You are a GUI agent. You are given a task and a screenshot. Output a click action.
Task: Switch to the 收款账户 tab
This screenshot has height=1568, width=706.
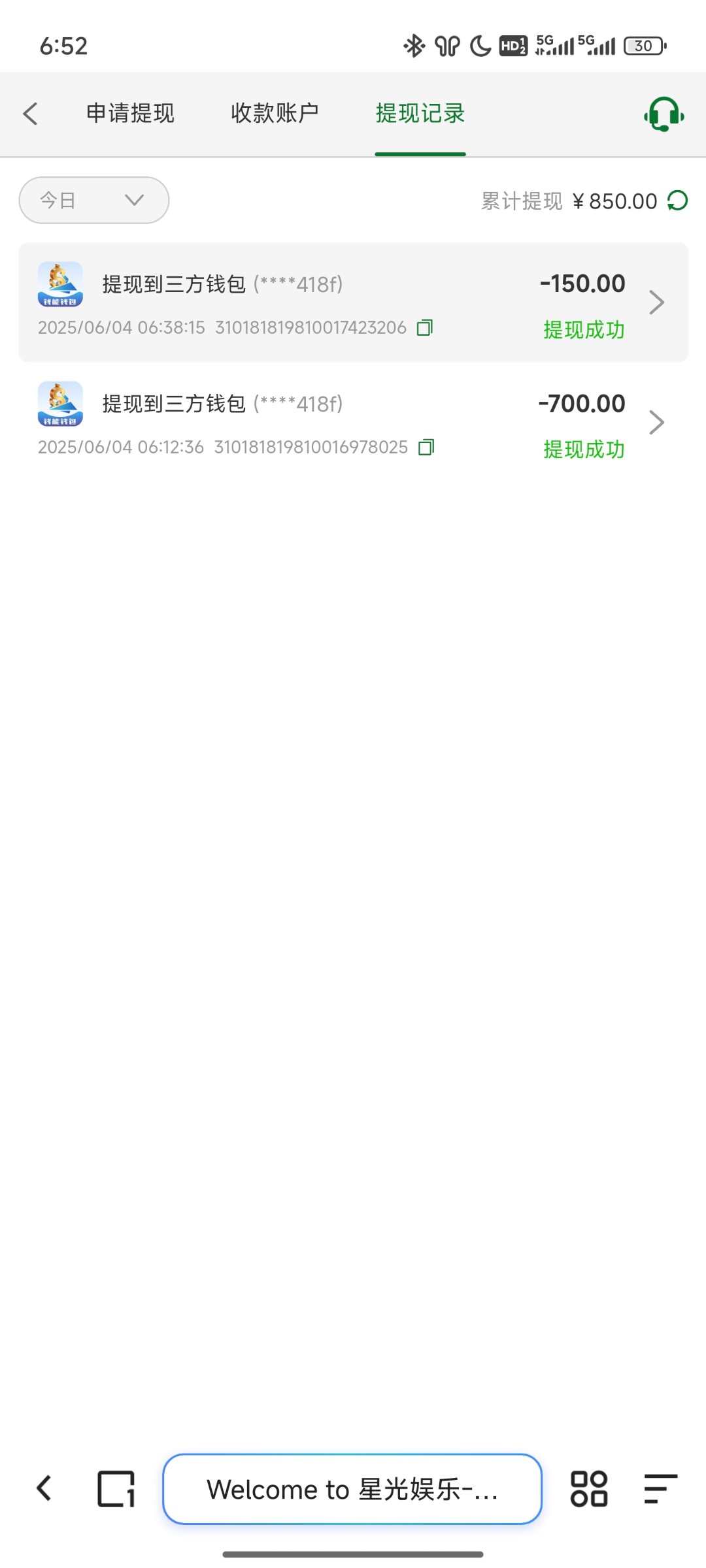point(275,114)
